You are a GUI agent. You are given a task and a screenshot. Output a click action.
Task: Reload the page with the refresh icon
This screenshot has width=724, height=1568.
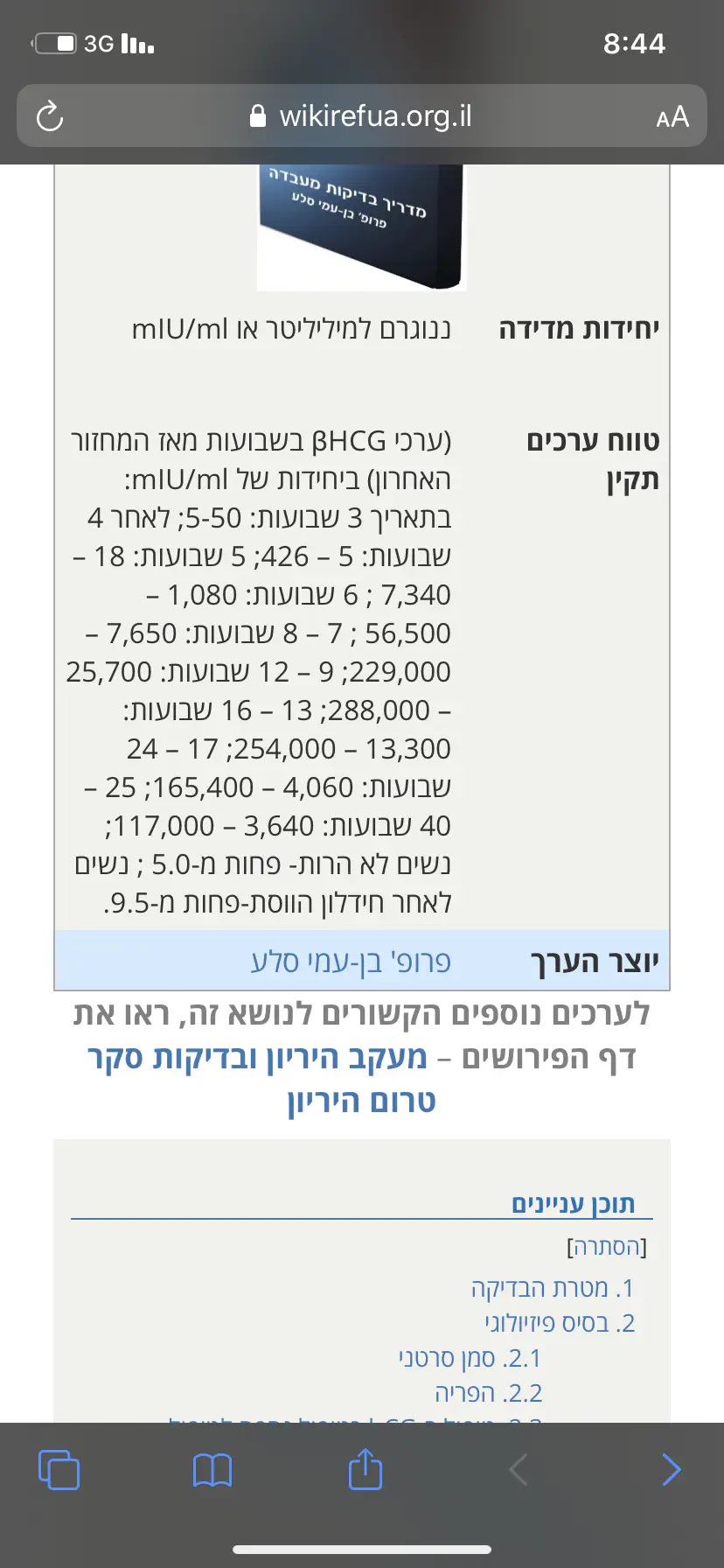pyautogui.click(x=50, y=115)
